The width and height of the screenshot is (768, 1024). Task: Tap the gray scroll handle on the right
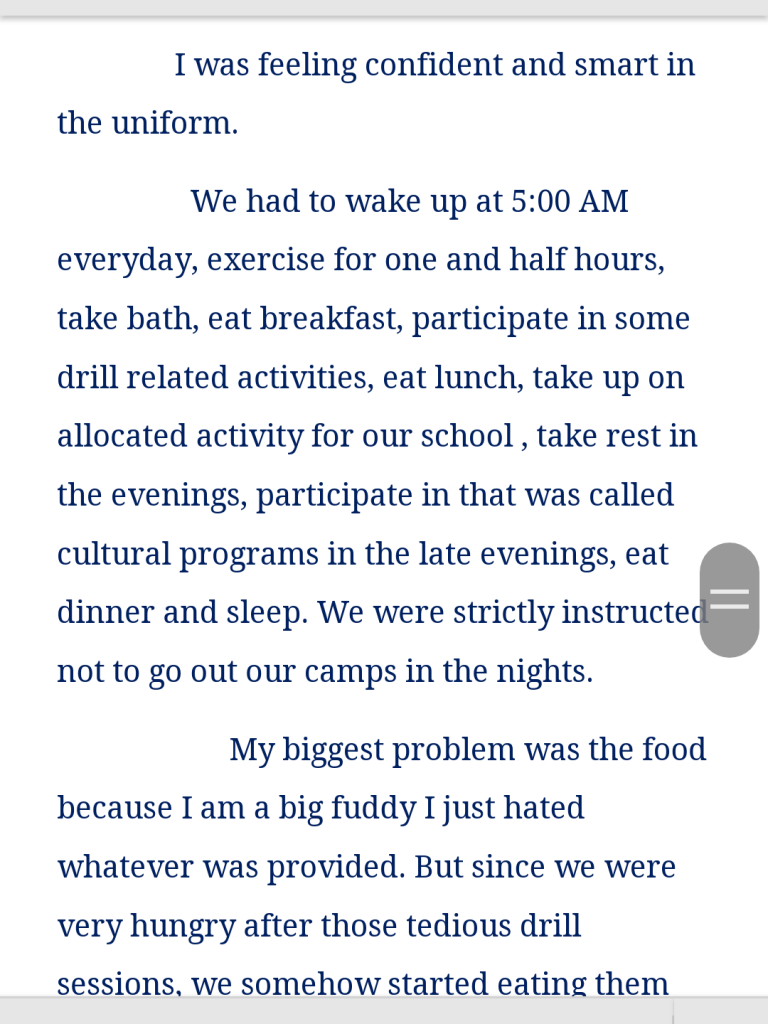(x=729, y=599)
